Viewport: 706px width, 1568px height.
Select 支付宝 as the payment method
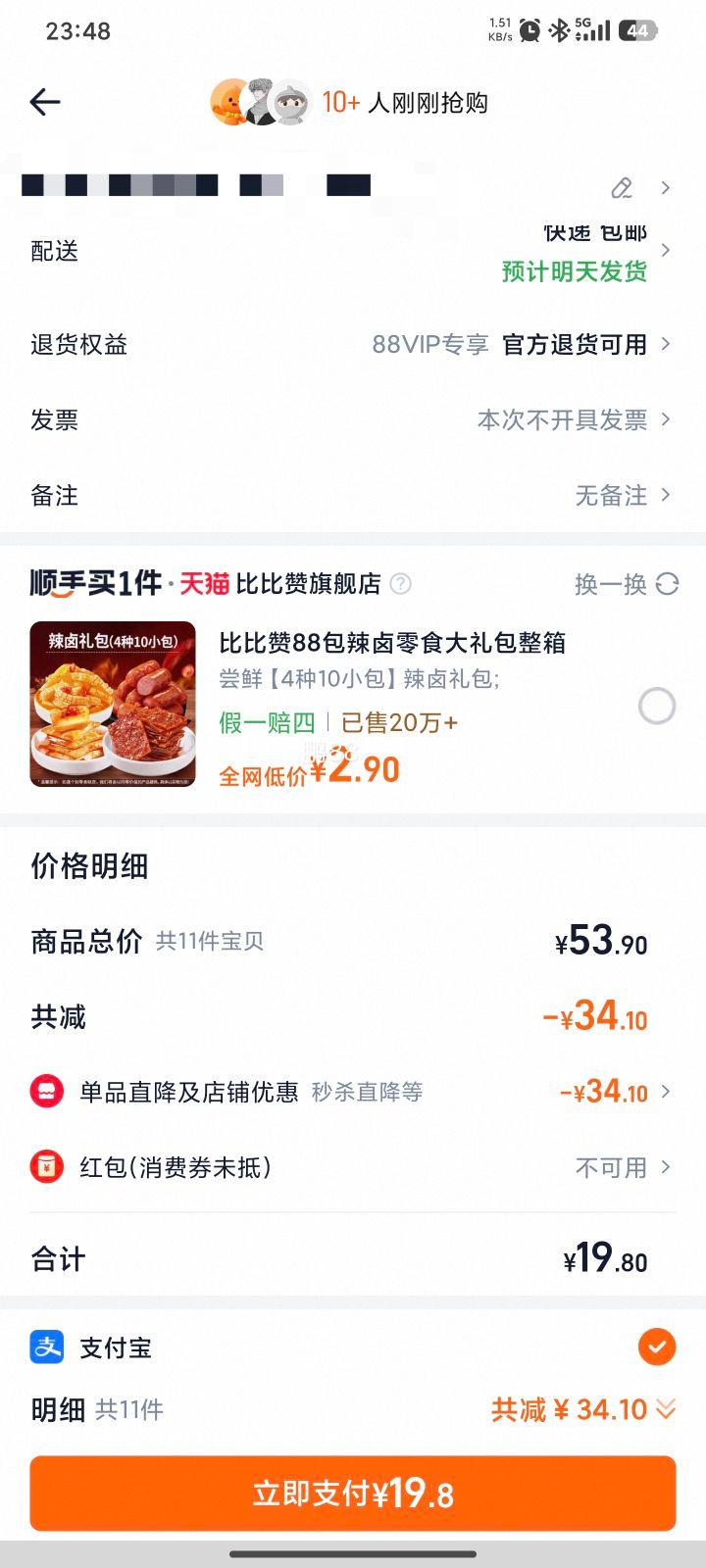coord(656,1347)
